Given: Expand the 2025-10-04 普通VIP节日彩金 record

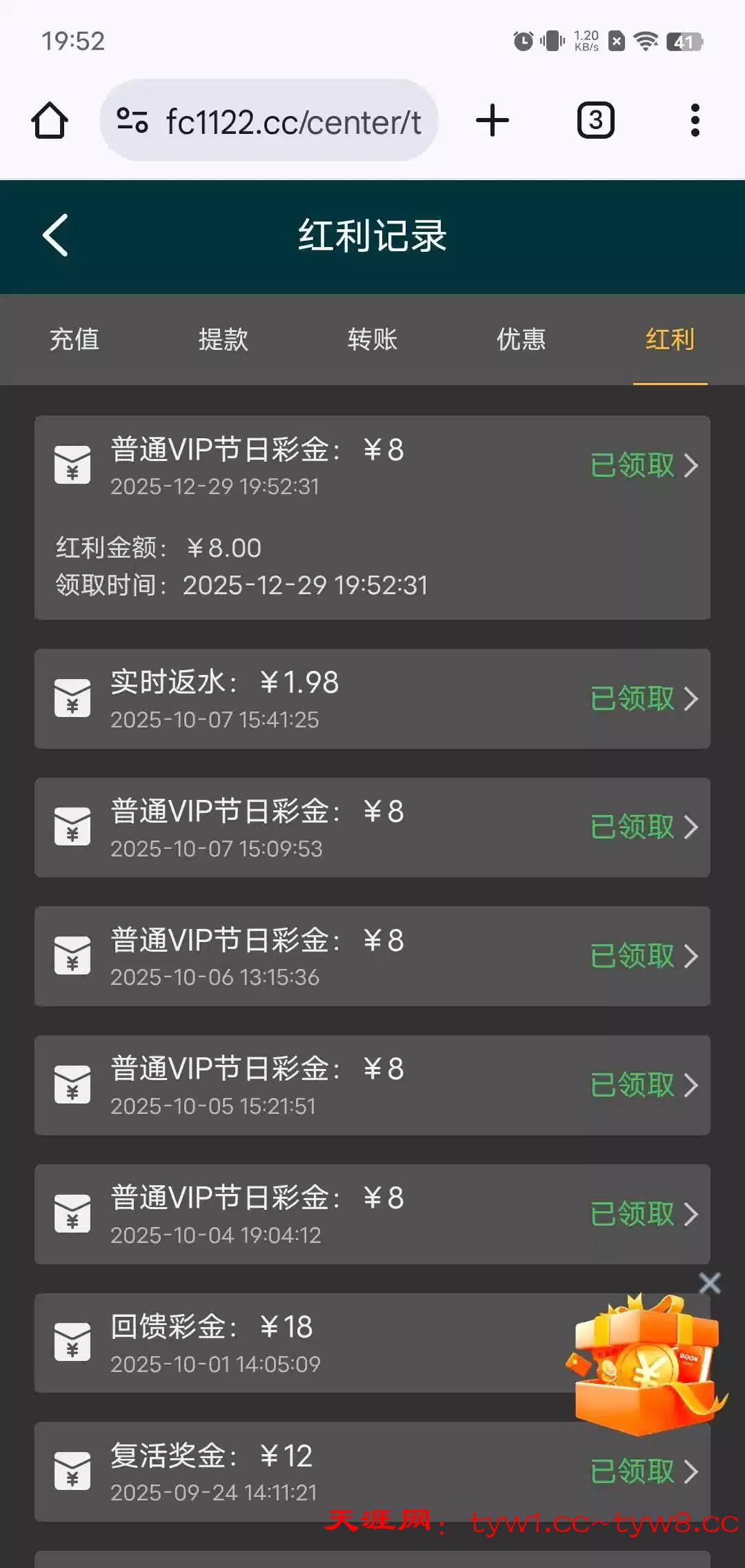Looking at the screenshot, I should (x=644, y=1214).
